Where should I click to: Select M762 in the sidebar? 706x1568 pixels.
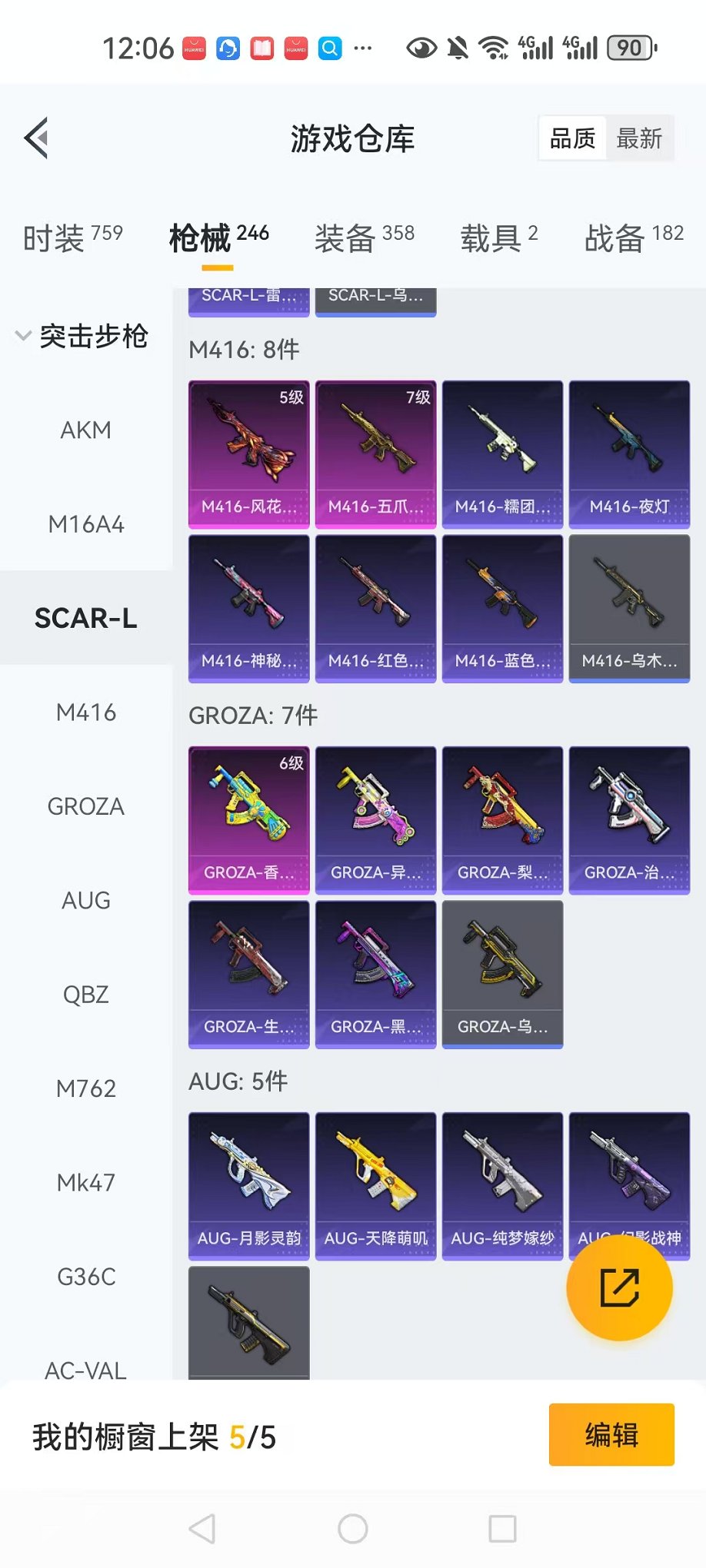(x=85, y=1088)
